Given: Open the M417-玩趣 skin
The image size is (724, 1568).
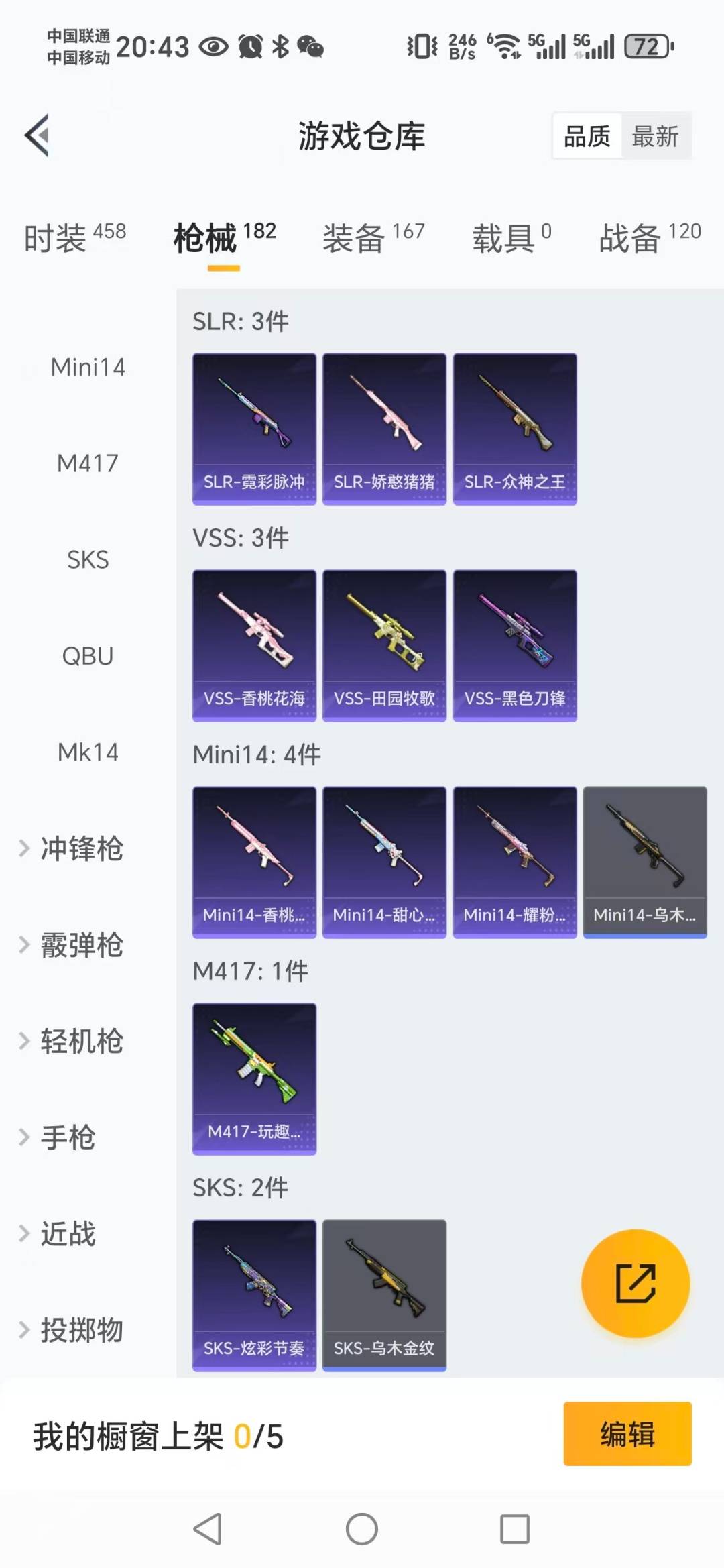Looking at the screenshot, I should point(254,1079).
